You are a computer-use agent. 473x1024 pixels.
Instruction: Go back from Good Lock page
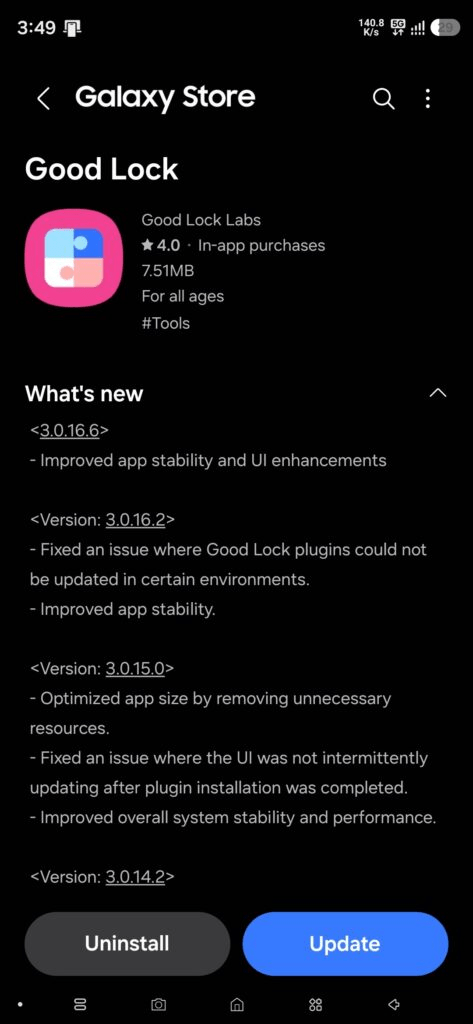(x=43, y=99)
